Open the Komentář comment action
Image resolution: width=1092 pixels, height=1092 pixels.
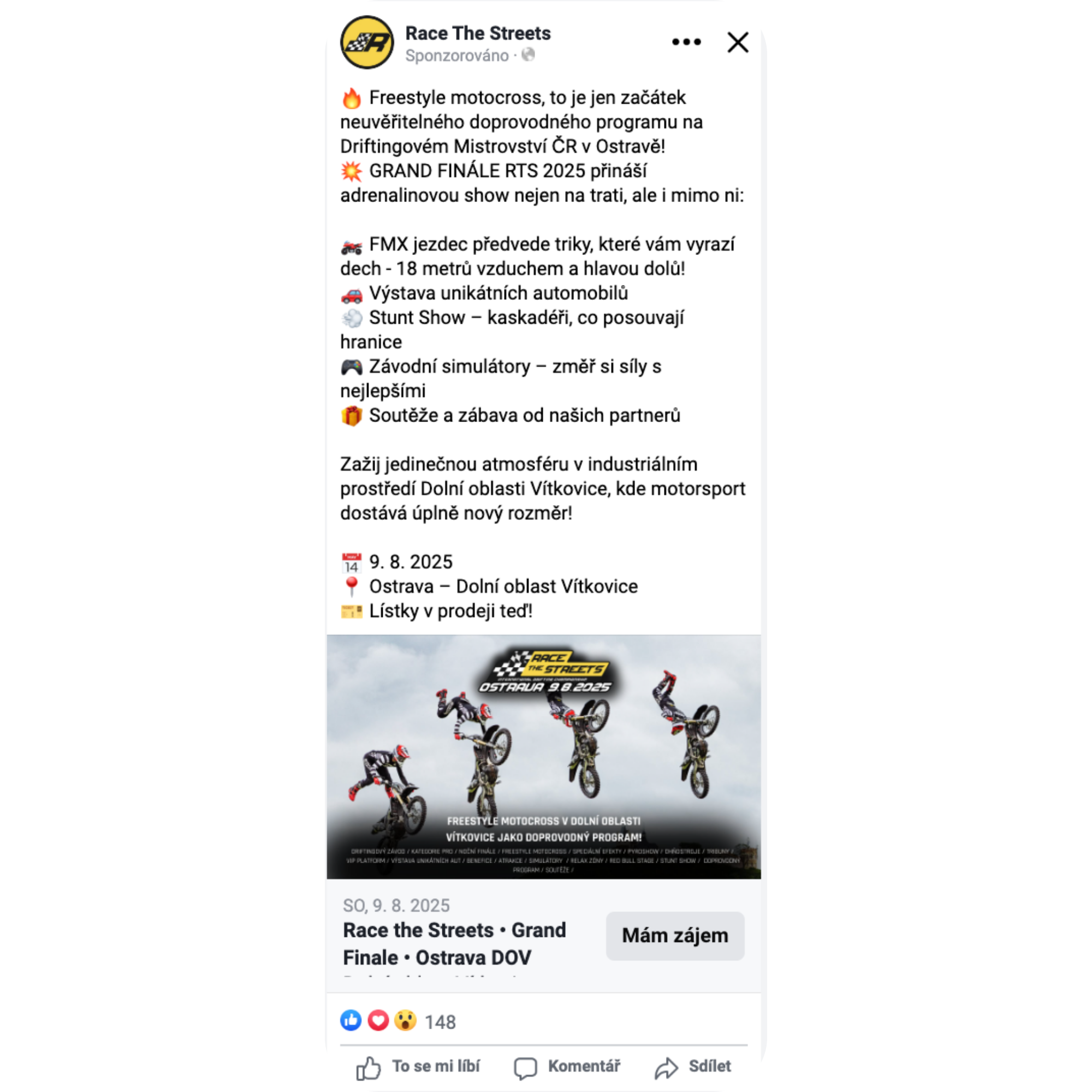pos(567,1066)
